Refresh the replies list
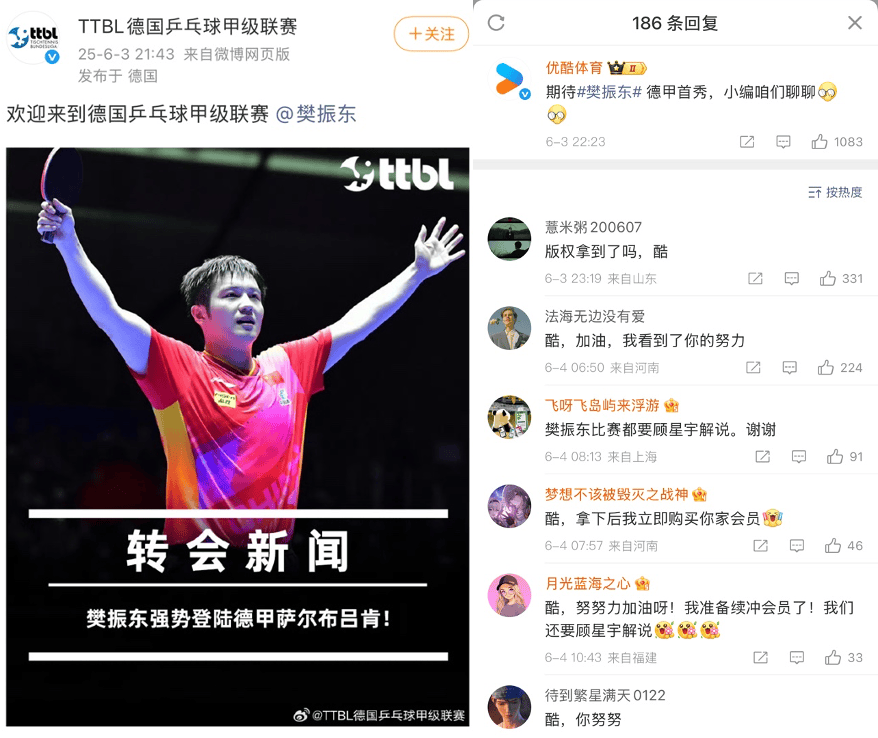 click(496, 23)
